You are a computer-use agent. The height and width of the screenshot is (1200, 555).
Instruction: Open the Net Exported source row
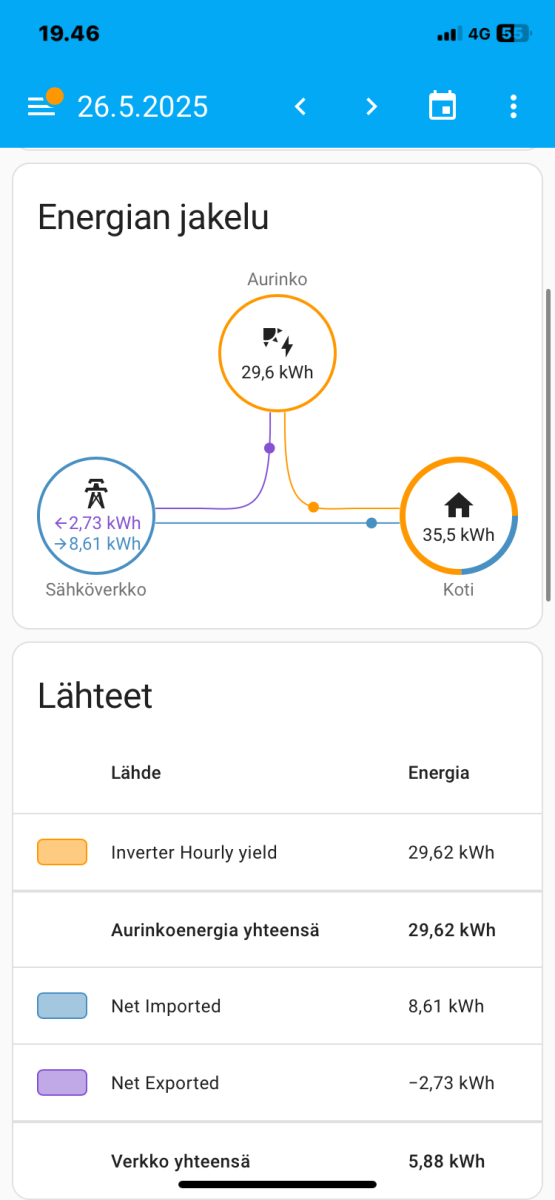(x=277, y=1083)
